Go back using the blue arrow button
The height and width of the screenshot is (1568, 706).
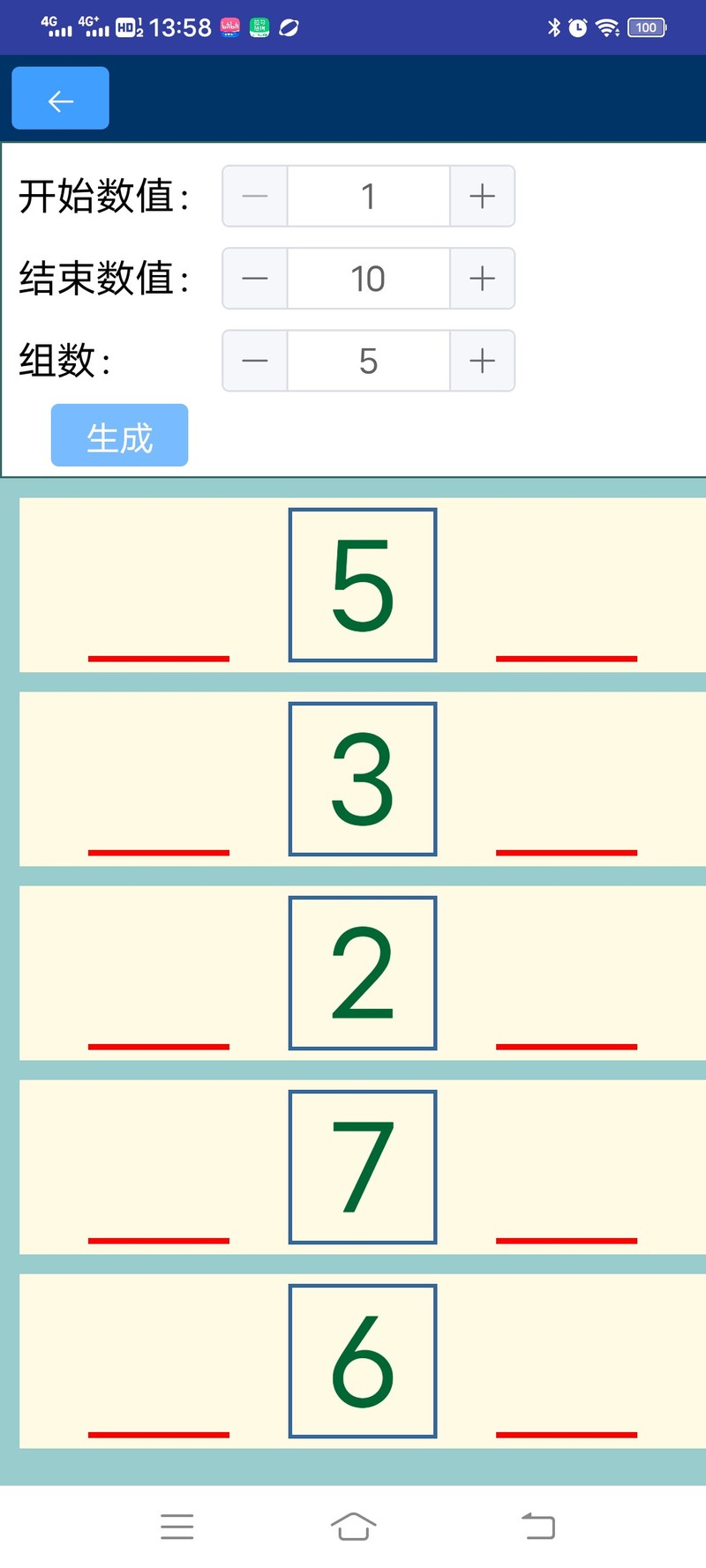tap(60, 98)
